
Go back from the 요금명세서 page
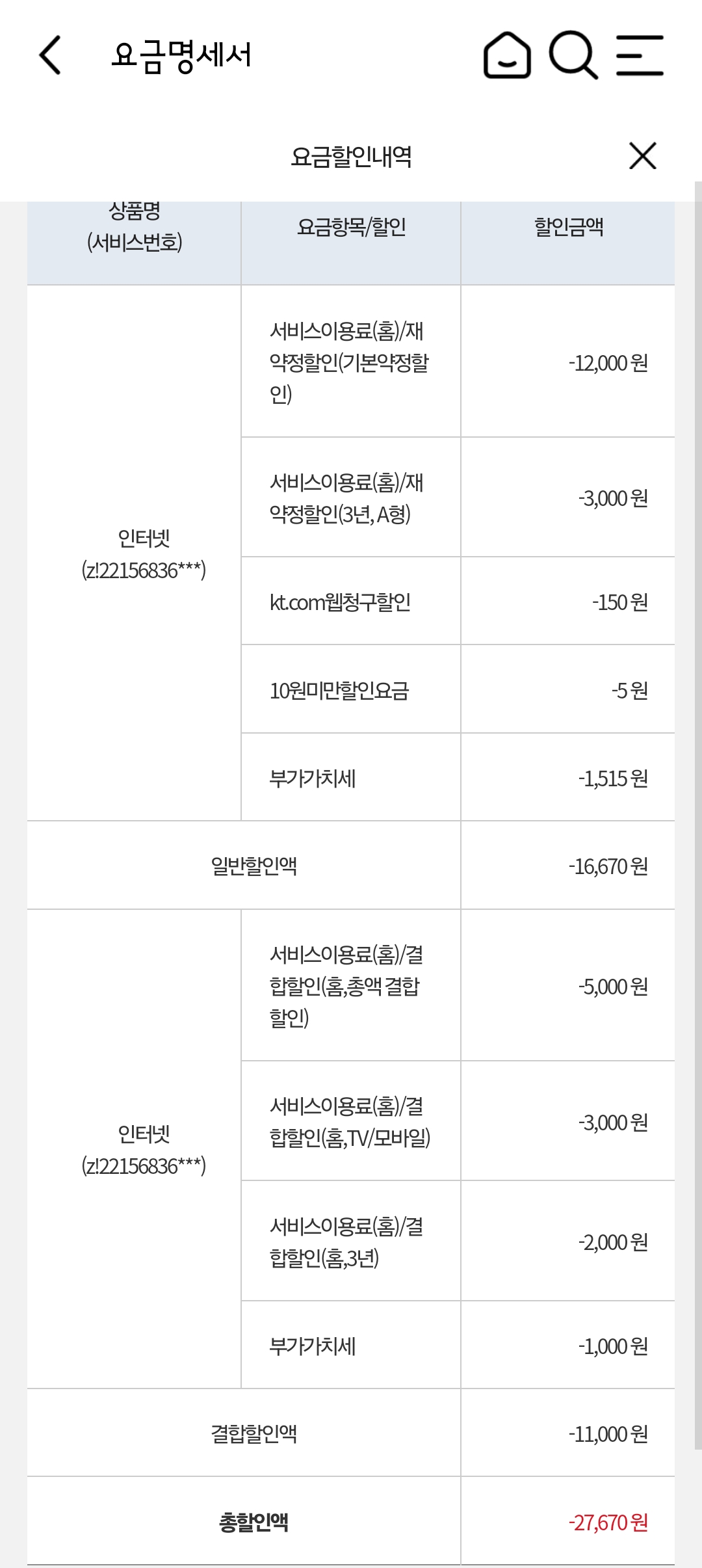coord(50,55)
